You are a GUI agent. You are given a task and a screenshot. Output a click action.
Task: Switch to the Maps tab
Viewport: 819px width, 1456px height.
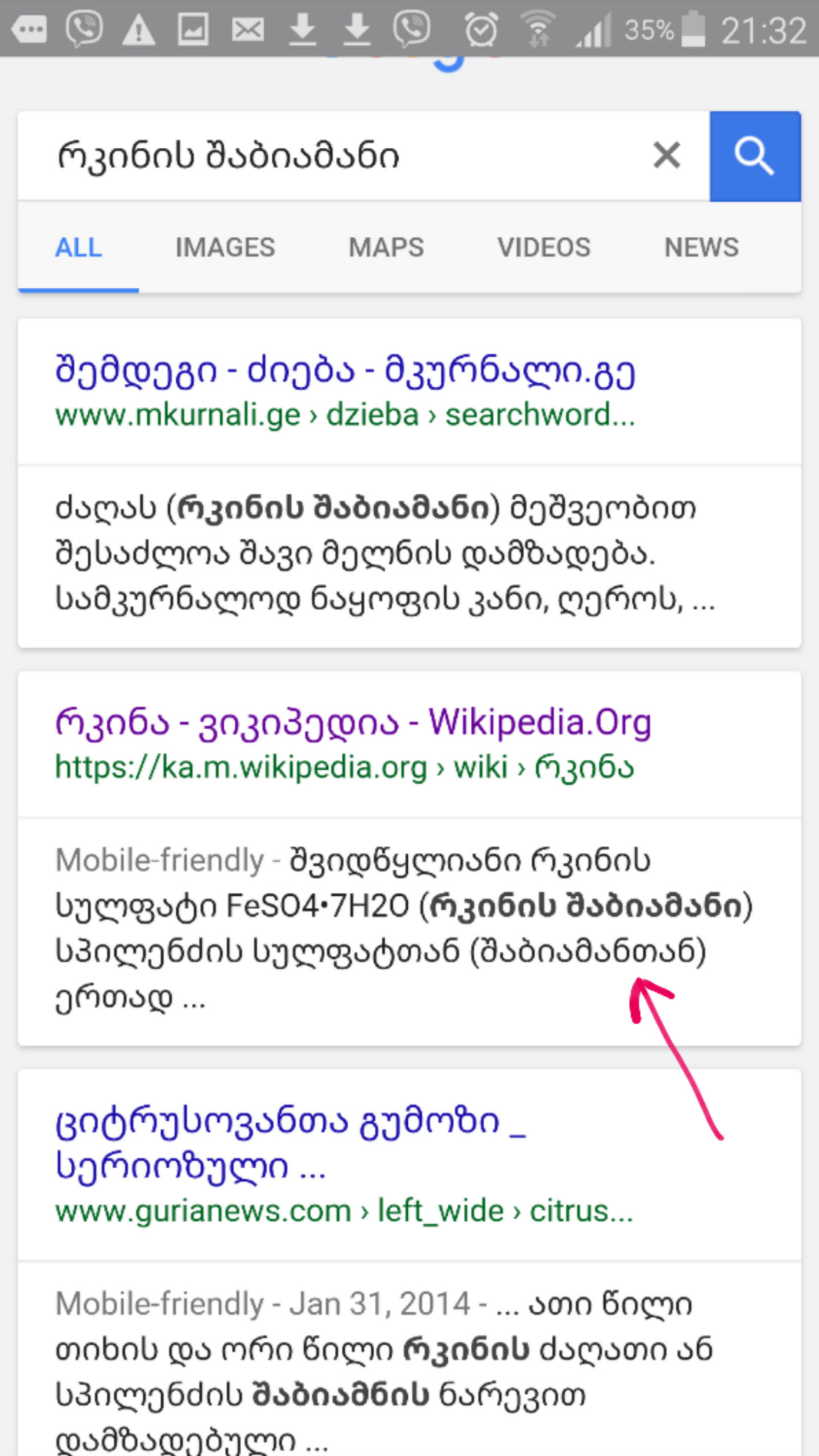[x=386, y=248]
